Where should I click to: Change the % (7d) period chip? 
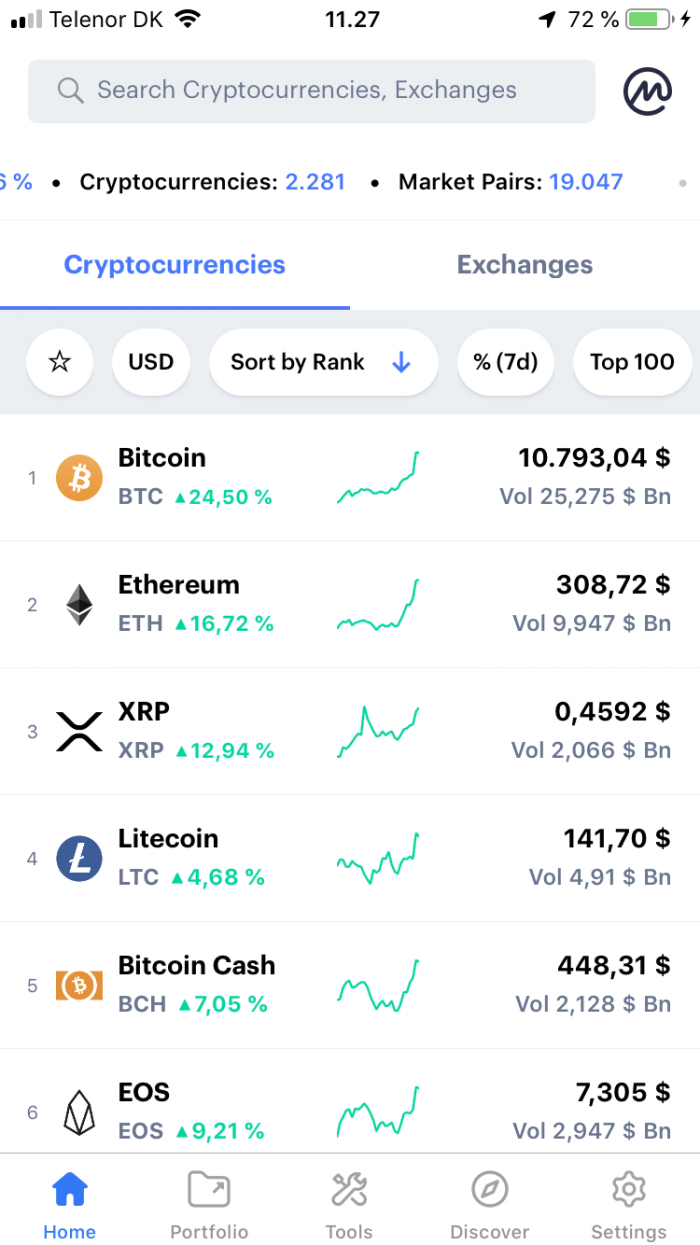(505, 362)
